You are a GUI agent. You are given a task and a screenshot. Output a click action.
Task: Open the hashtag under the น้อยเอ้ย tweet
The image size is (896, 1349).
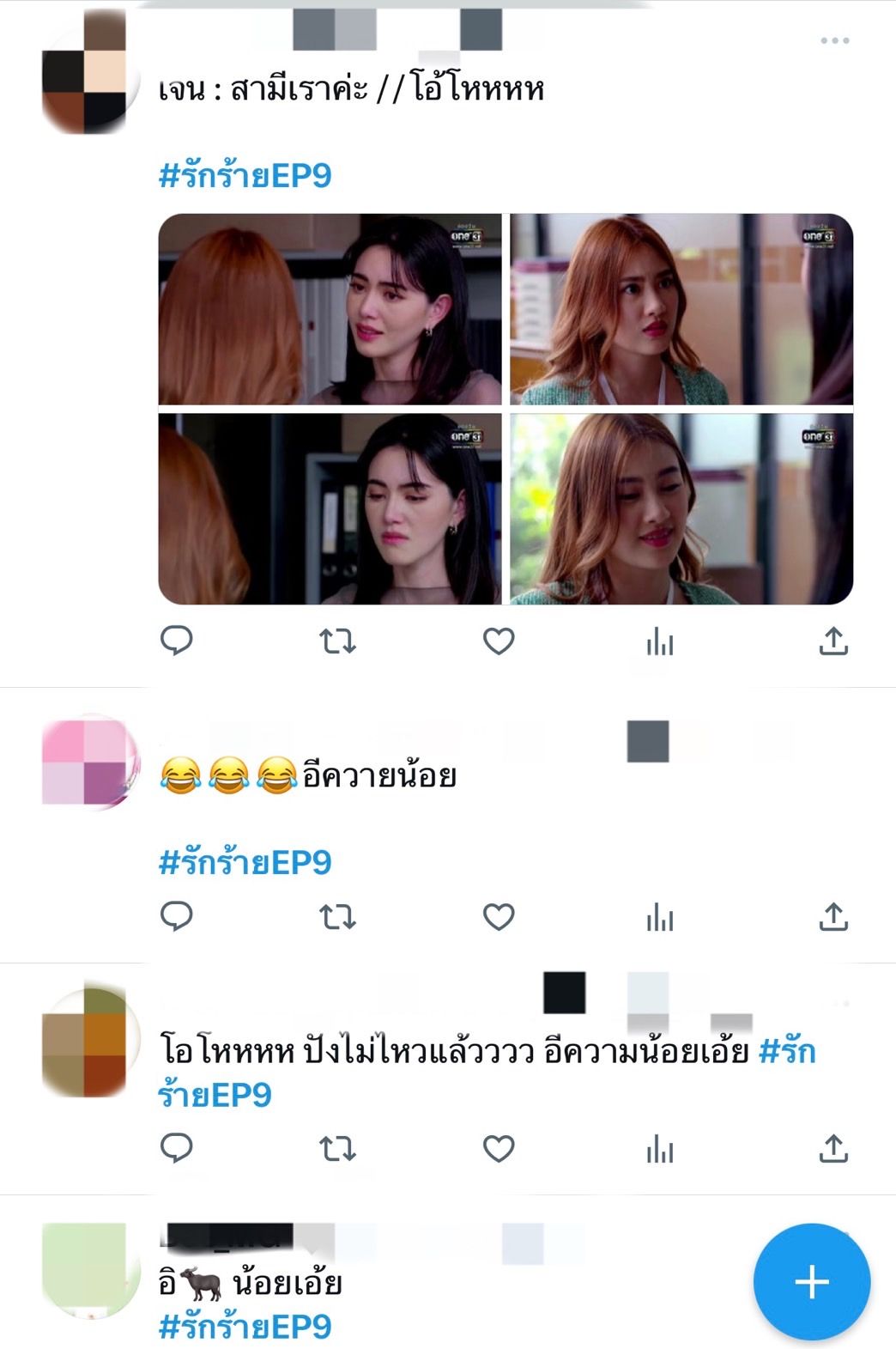coord(245,1327)
